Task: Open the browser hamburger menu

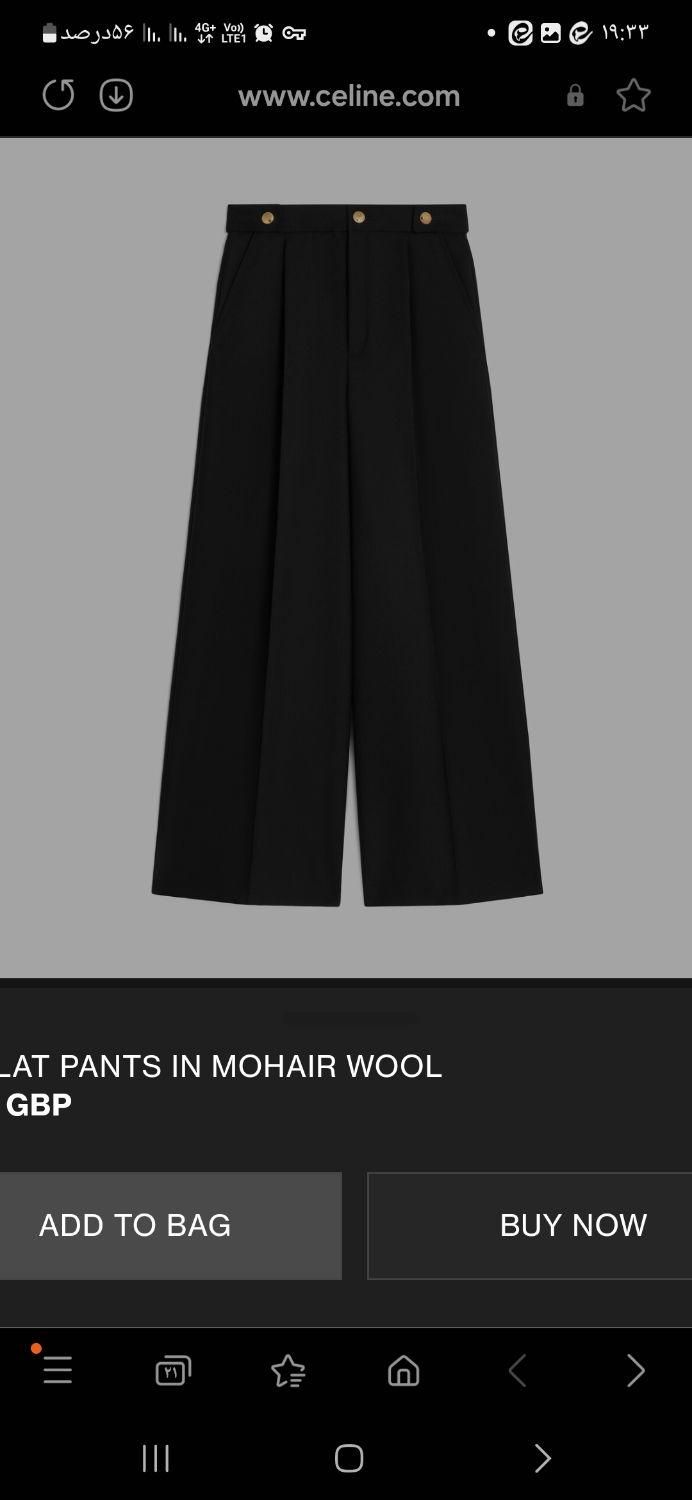Action: [x=57, y=1370]
